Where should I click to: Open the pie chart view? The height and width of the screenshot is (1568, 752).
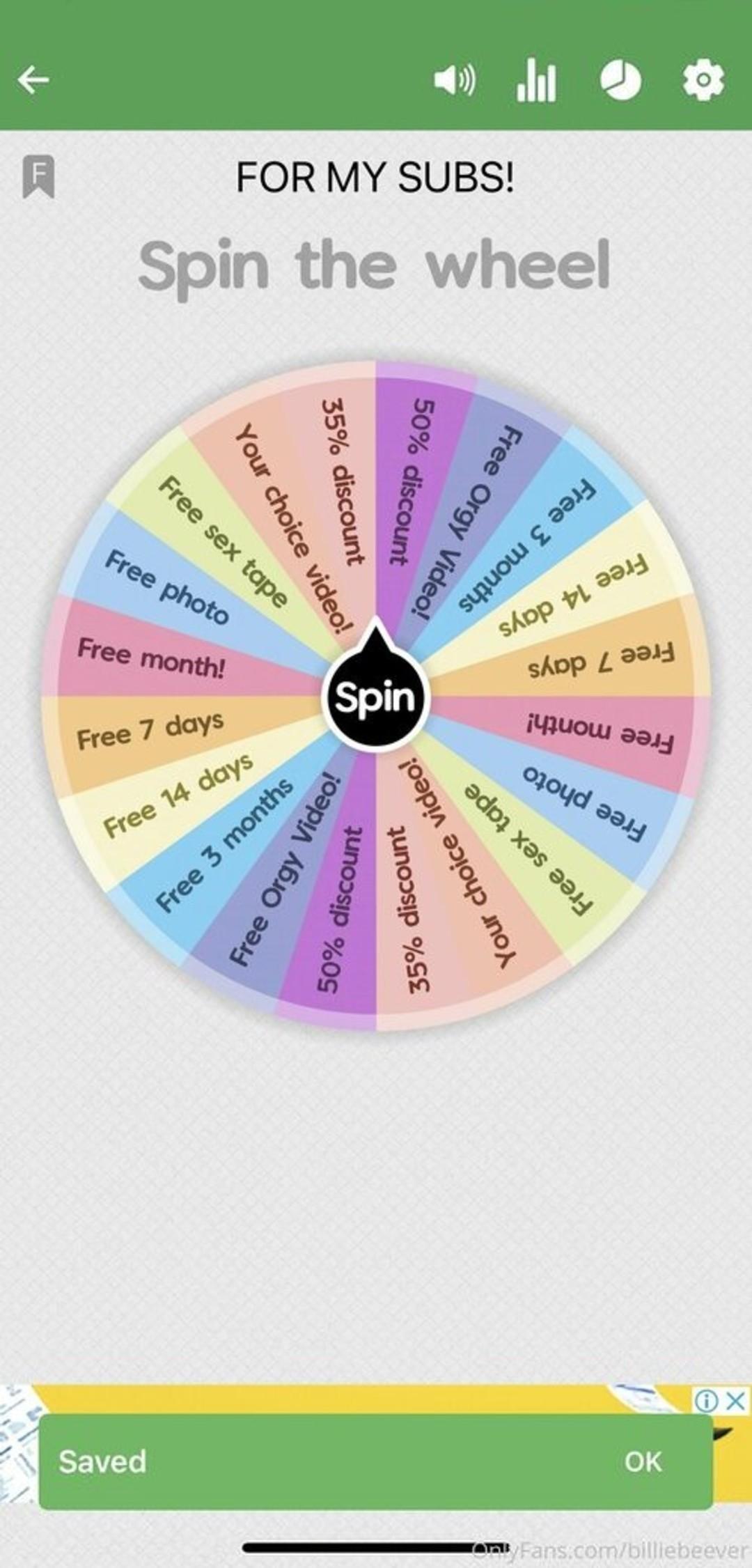620,80
